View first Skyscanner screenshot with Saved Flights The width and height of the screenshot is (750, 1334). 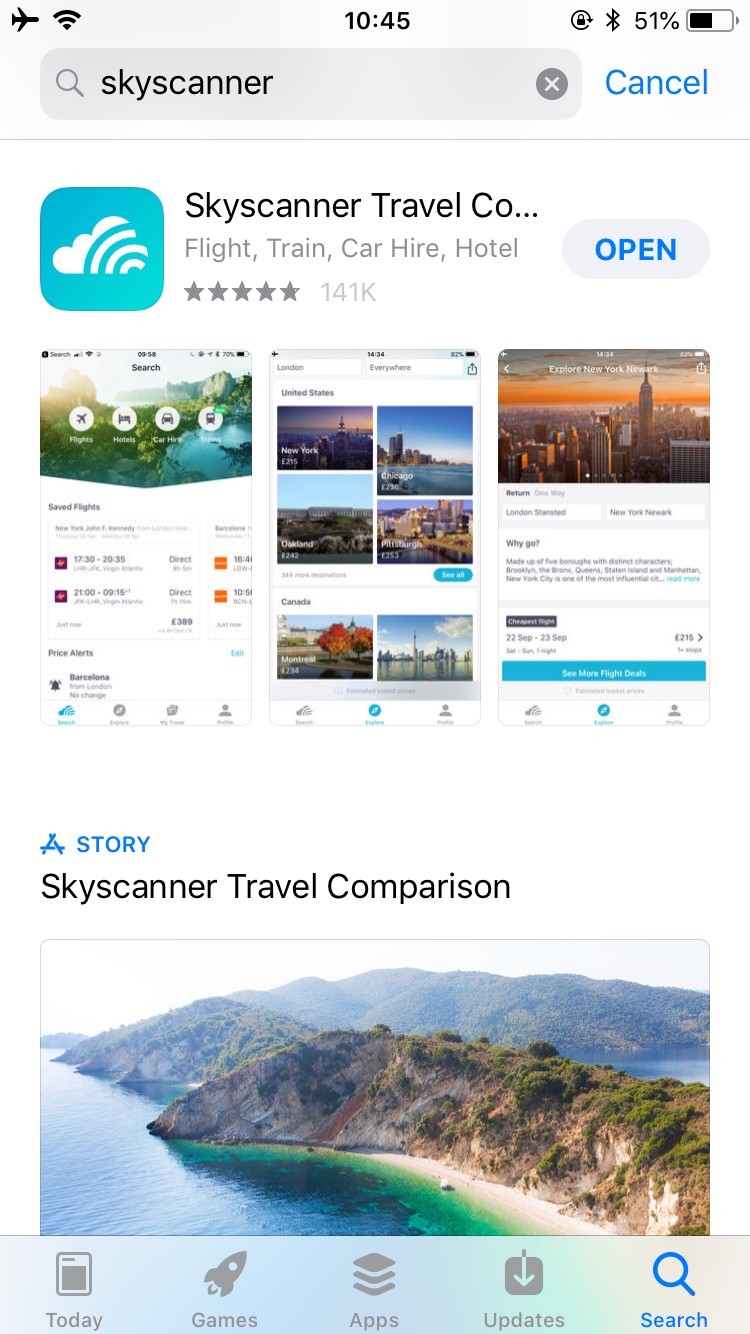146,537
